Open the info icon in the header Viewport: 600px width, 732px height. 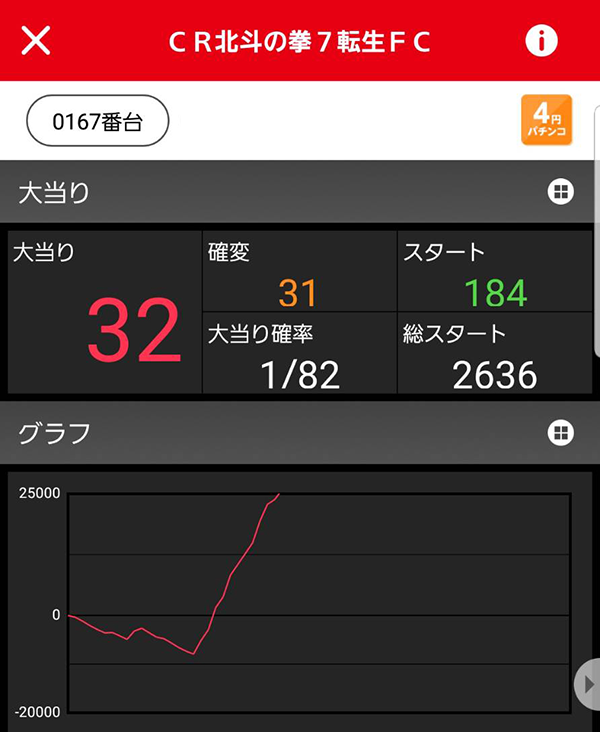(541, 41)
